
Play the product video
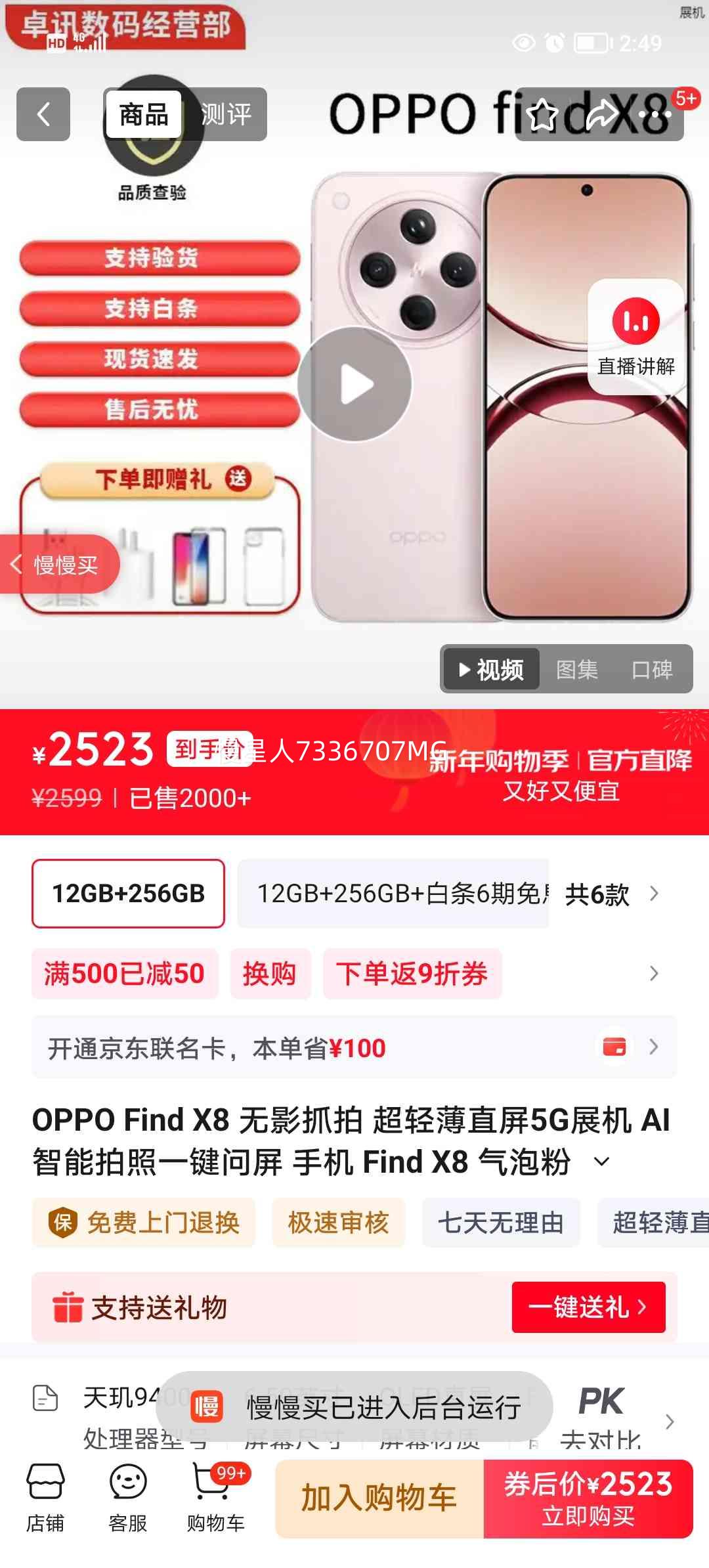354,384
